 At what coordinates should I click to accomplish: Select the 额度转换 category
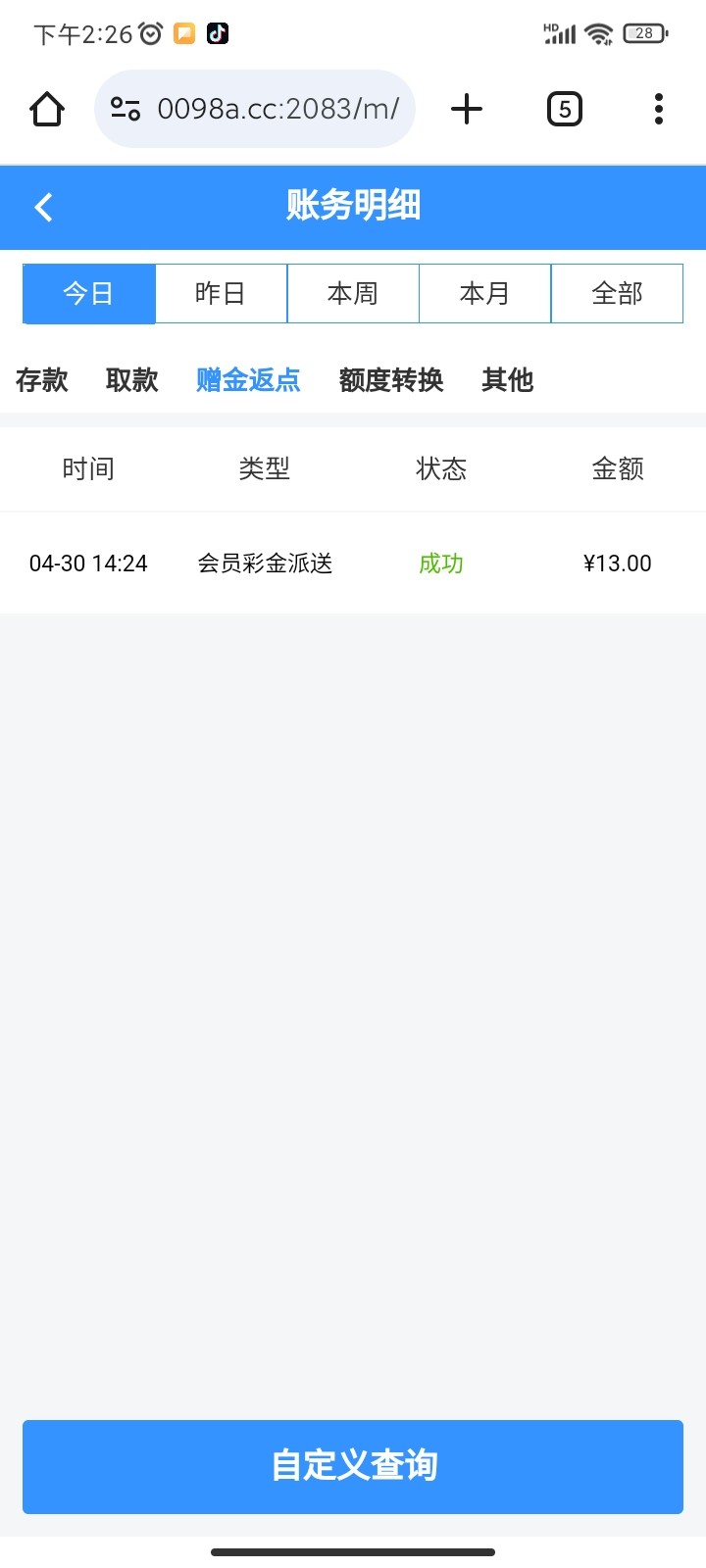pyautogui.click(x=392, y=380)
